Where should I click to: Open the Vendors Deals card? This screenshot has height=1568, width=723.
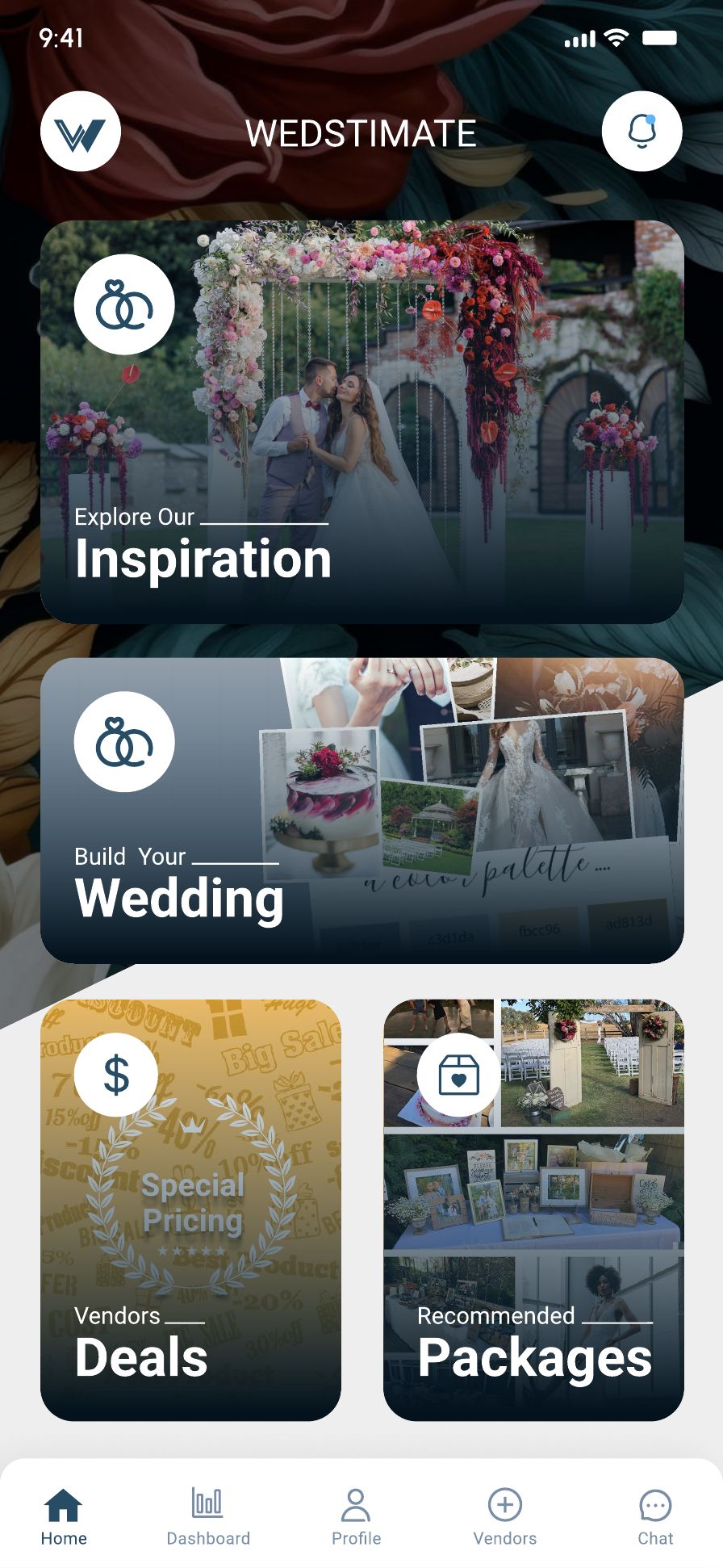click(x=190, y=1210)
